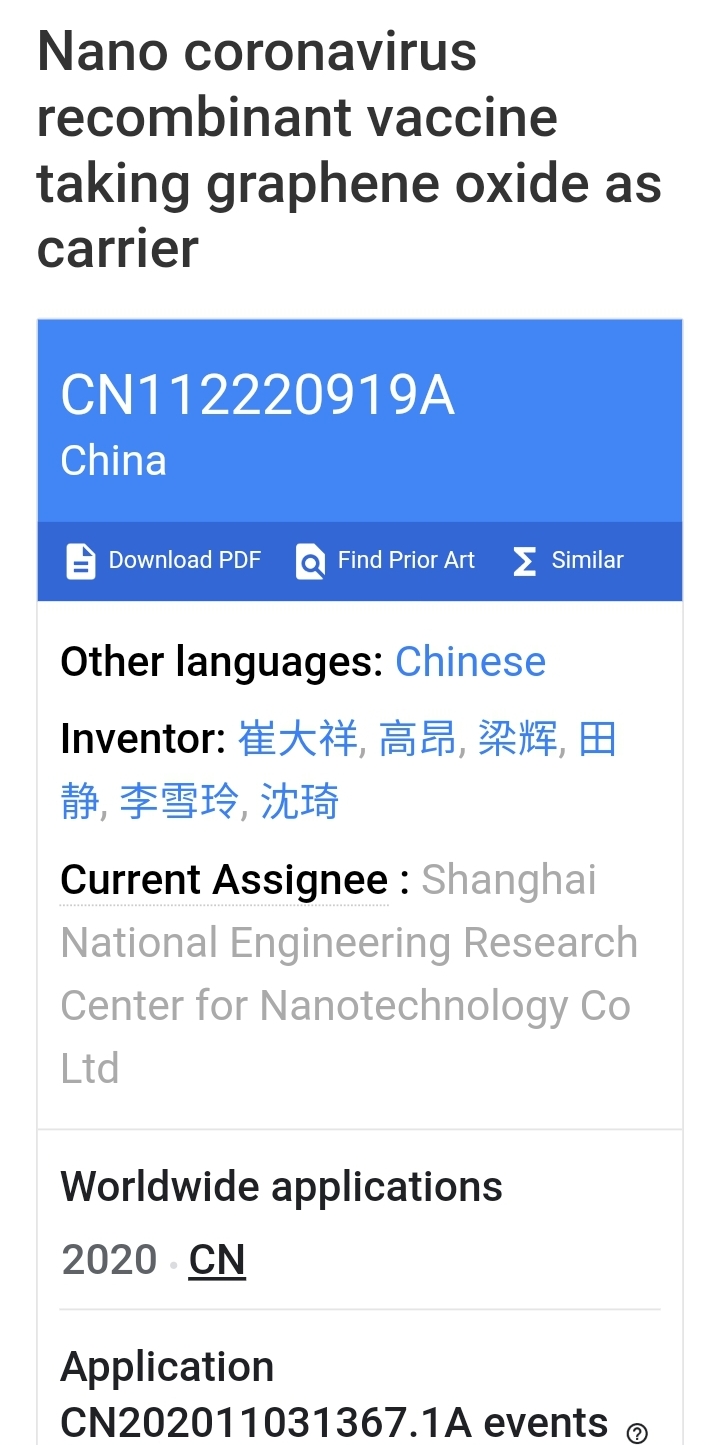Open inventor 梁辉
This screenshot has width=720, height=1445.
(517, 740)
